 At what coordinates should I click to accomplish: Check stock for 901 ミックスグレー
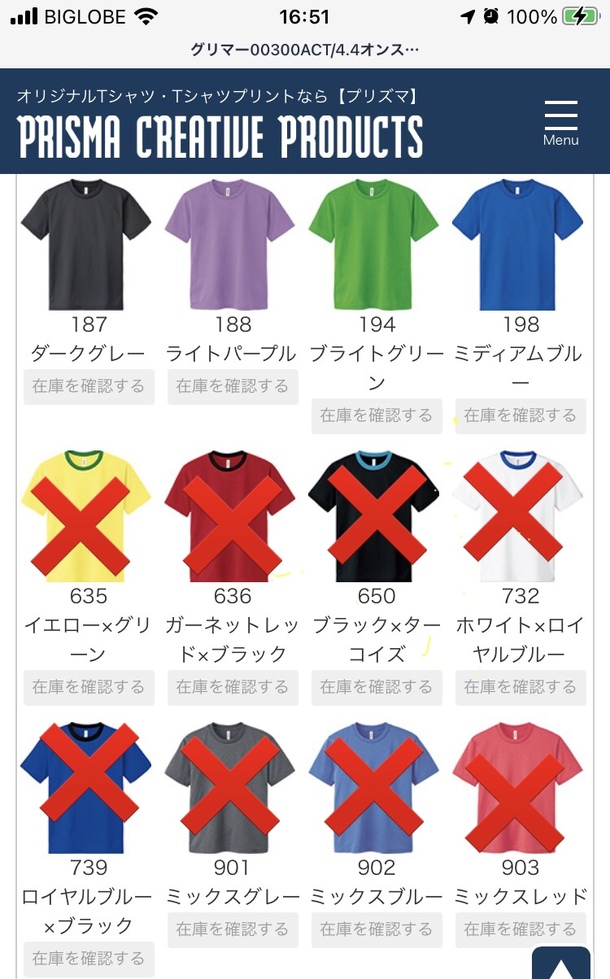click(233, 929)
